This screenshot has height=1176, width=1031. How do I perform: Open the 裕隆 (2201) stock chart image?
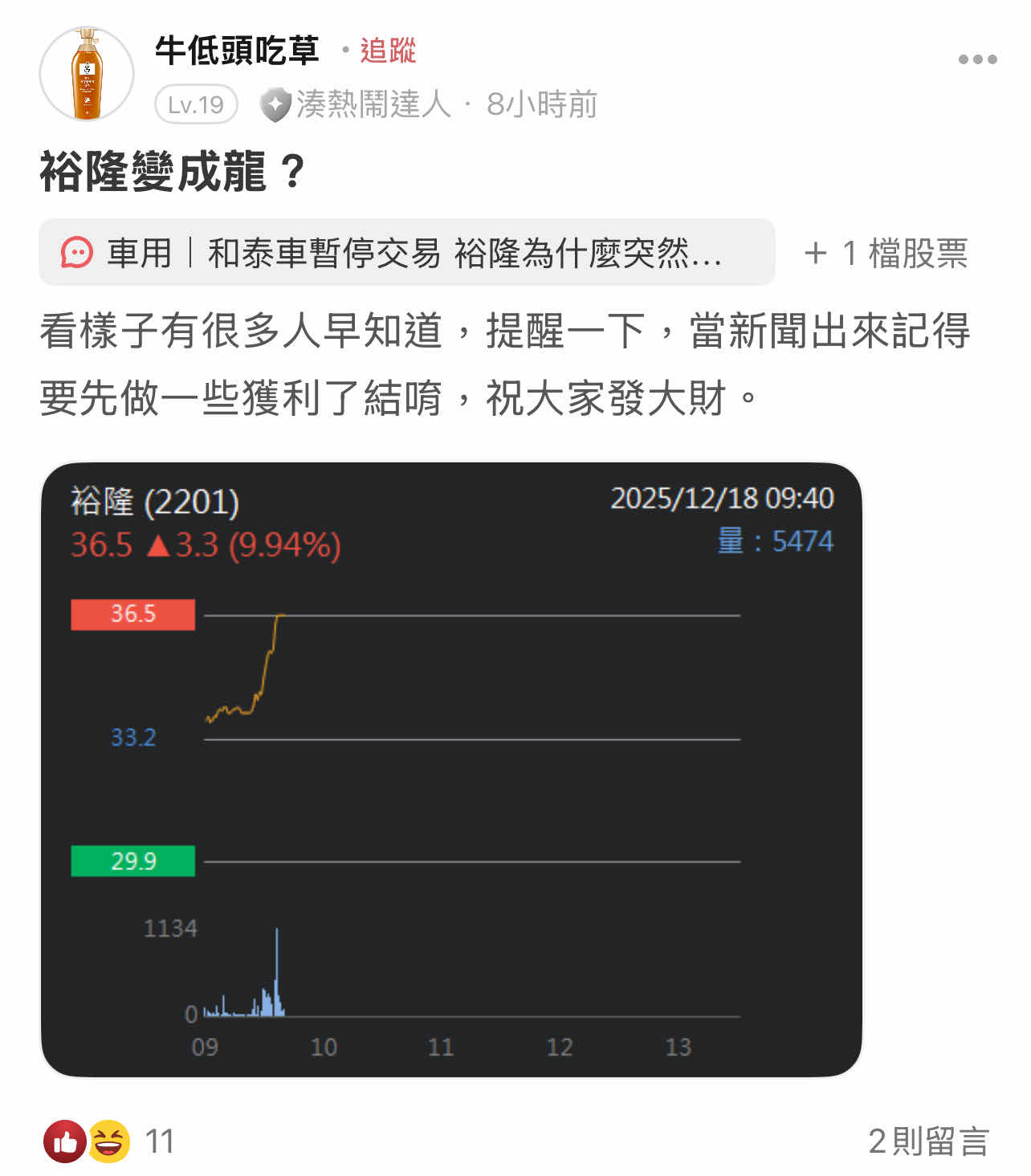[451, 769]
